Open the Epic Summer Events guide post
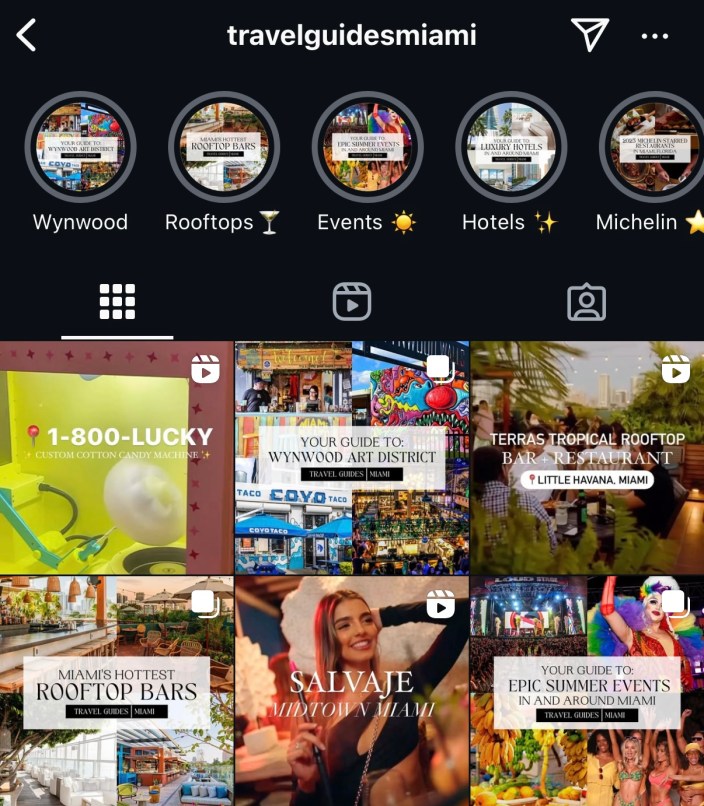The image size is (704, 806). [587, 691]
